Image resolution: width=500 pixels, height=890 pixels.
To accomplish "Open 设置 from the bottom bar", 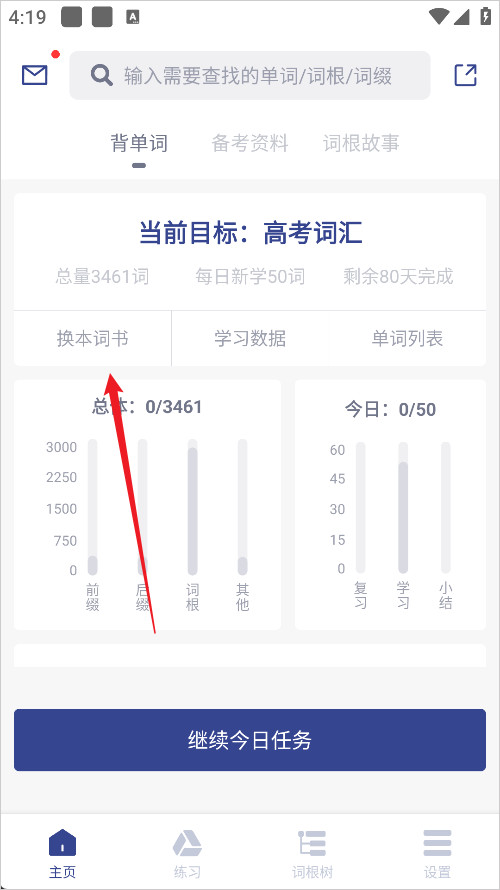I will (437, 853).
